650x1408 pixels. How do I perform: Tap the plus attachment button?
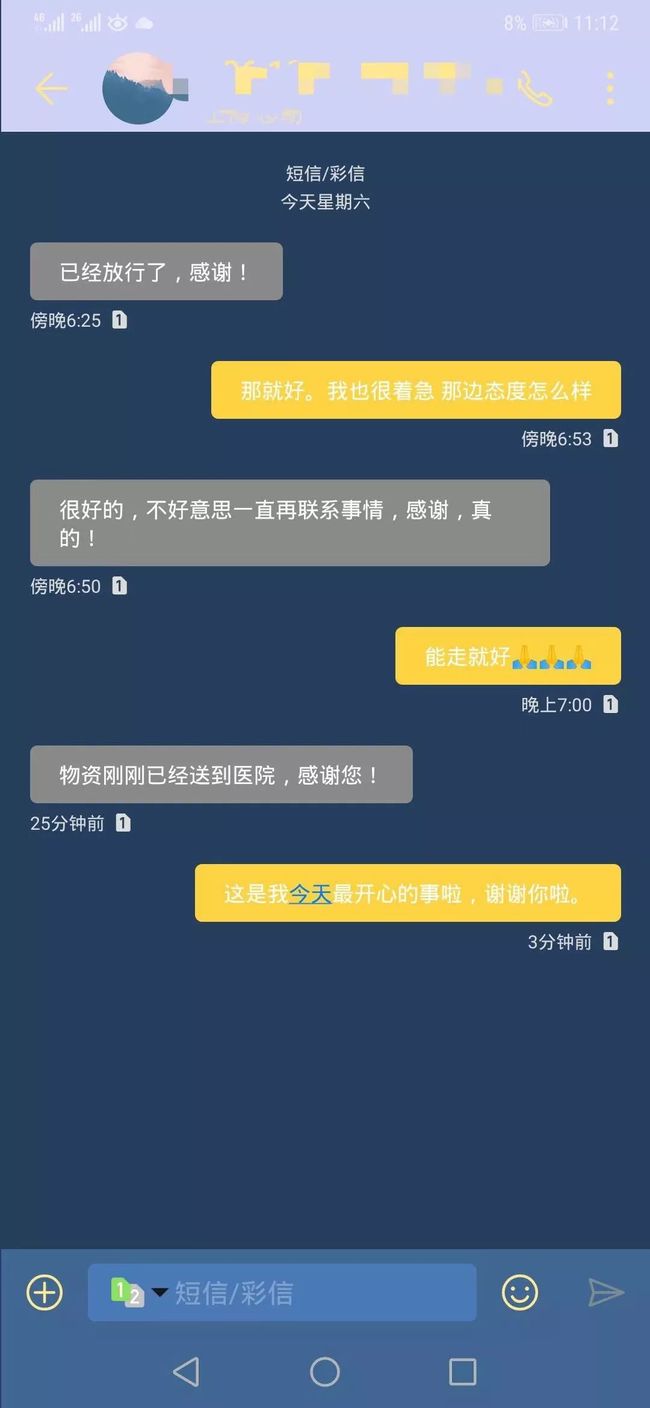(44, 1292)
